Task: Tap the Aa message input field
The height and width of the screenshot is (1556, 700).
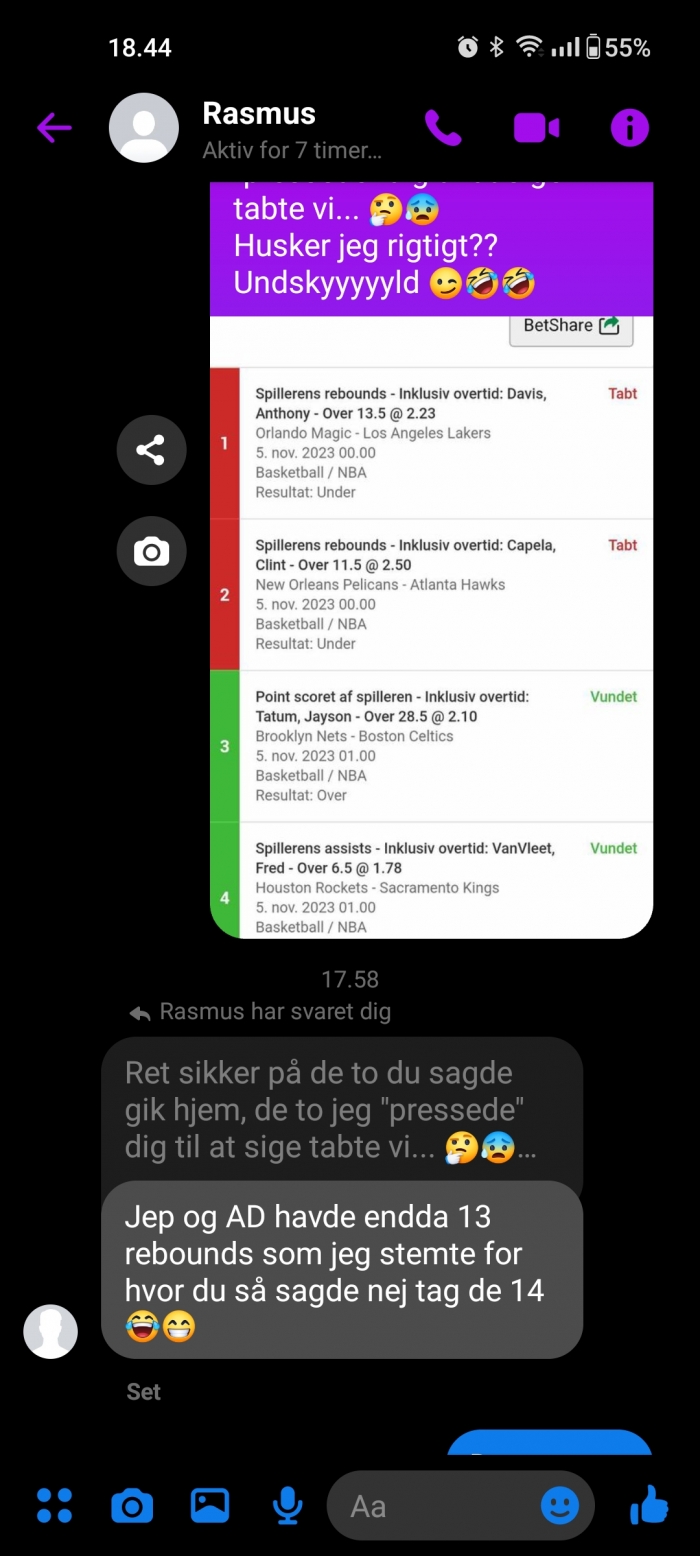Action: [440, 1506]
